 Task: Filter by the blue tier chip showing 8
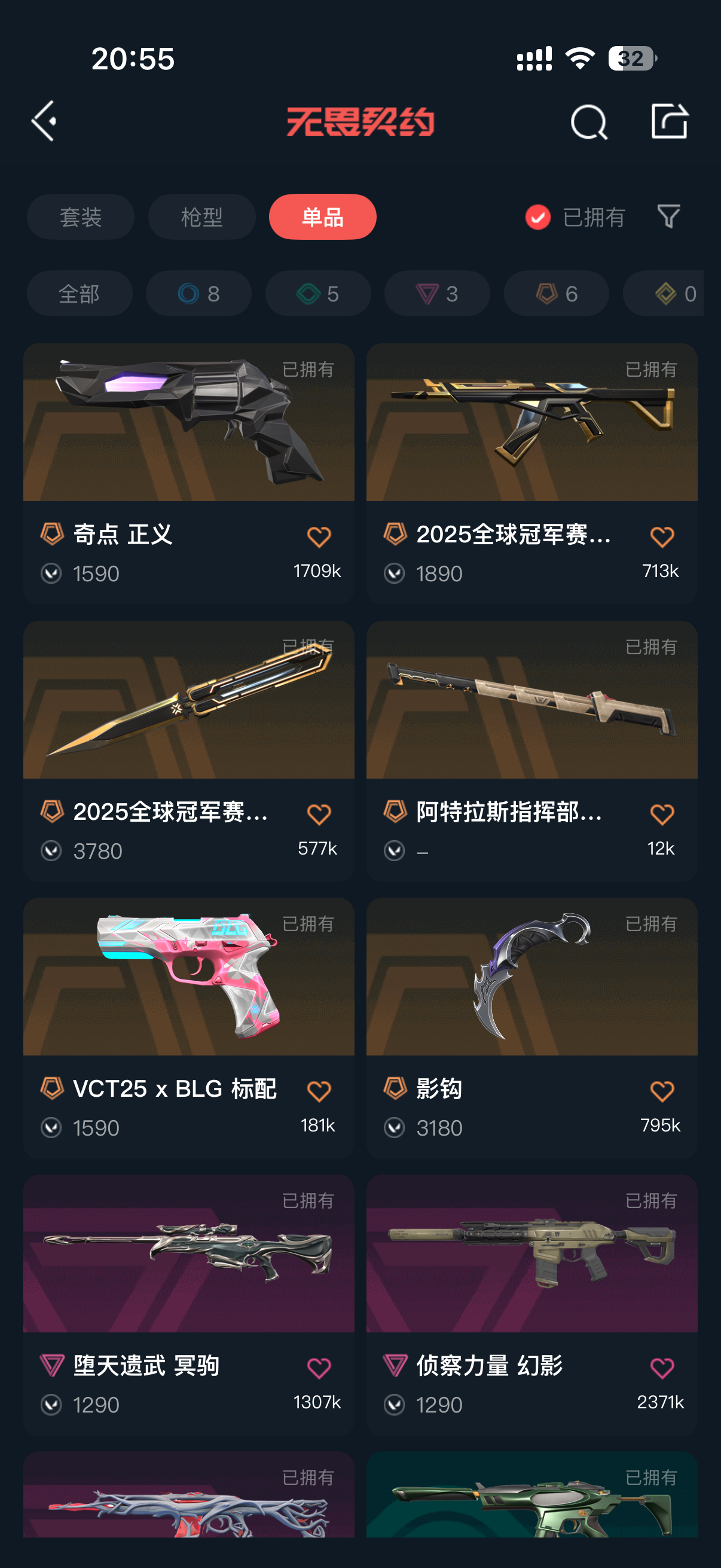tap(198, 294)
